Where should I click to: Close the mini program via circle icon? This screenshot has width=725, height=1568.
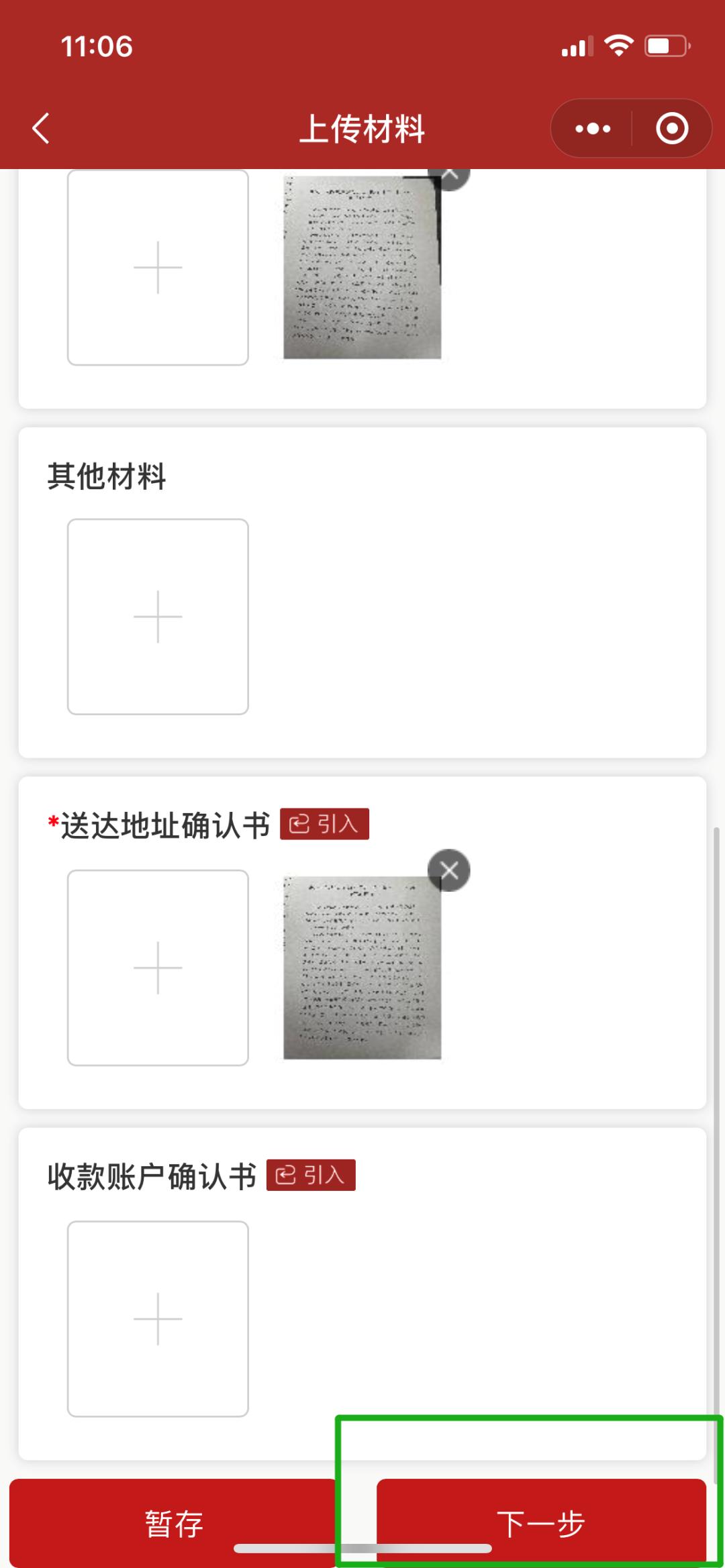pyautogui.click(x=672, y=128)
